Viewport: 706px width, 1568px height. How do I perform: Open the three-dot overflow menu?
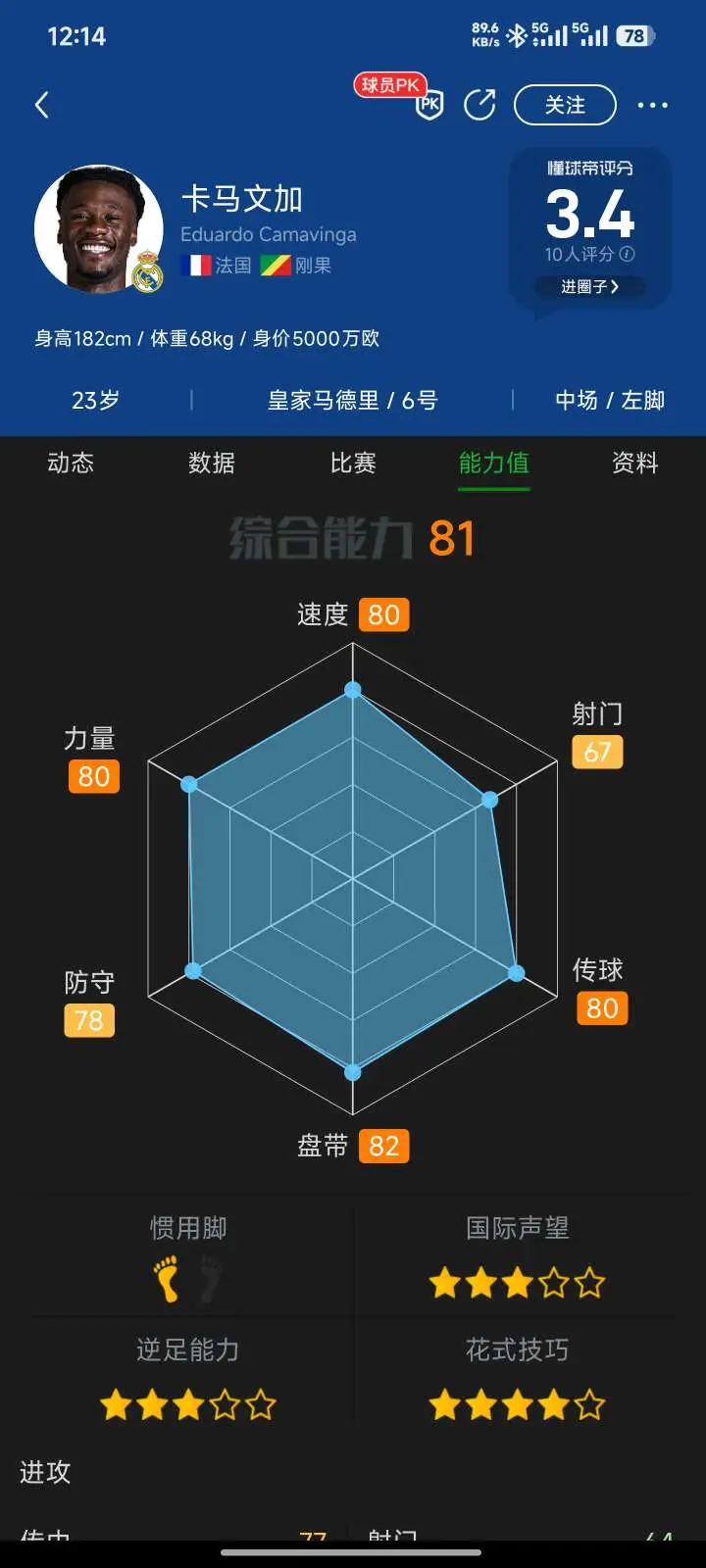(652, 105)
